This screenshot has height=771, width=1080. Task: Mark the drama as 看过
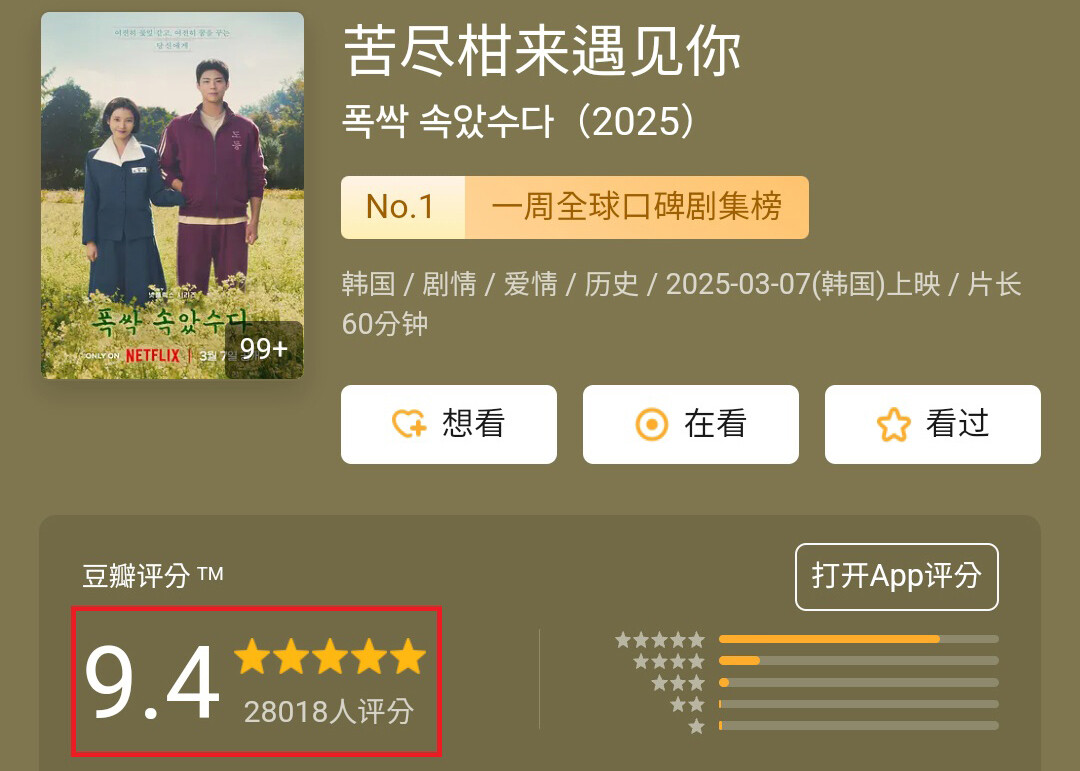[x=932, y=425]
